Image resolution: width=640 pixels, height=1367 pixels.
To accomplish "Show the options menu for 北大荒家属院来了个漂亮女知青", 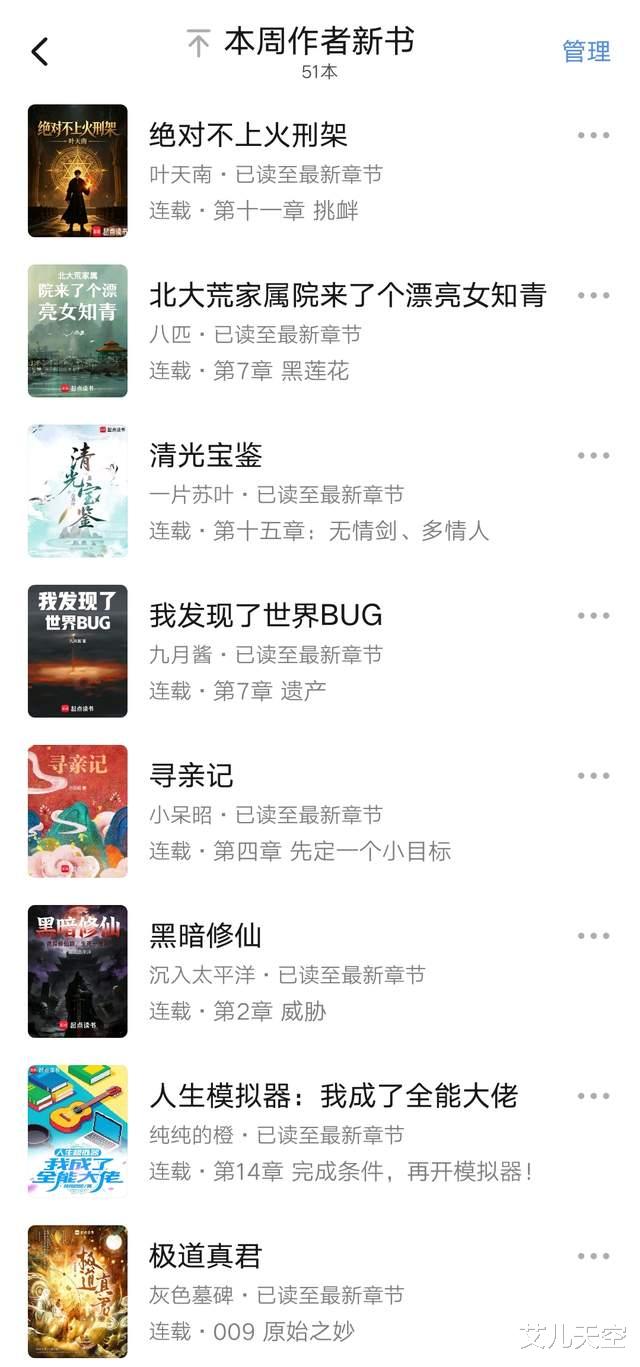I will coord(593,295).
